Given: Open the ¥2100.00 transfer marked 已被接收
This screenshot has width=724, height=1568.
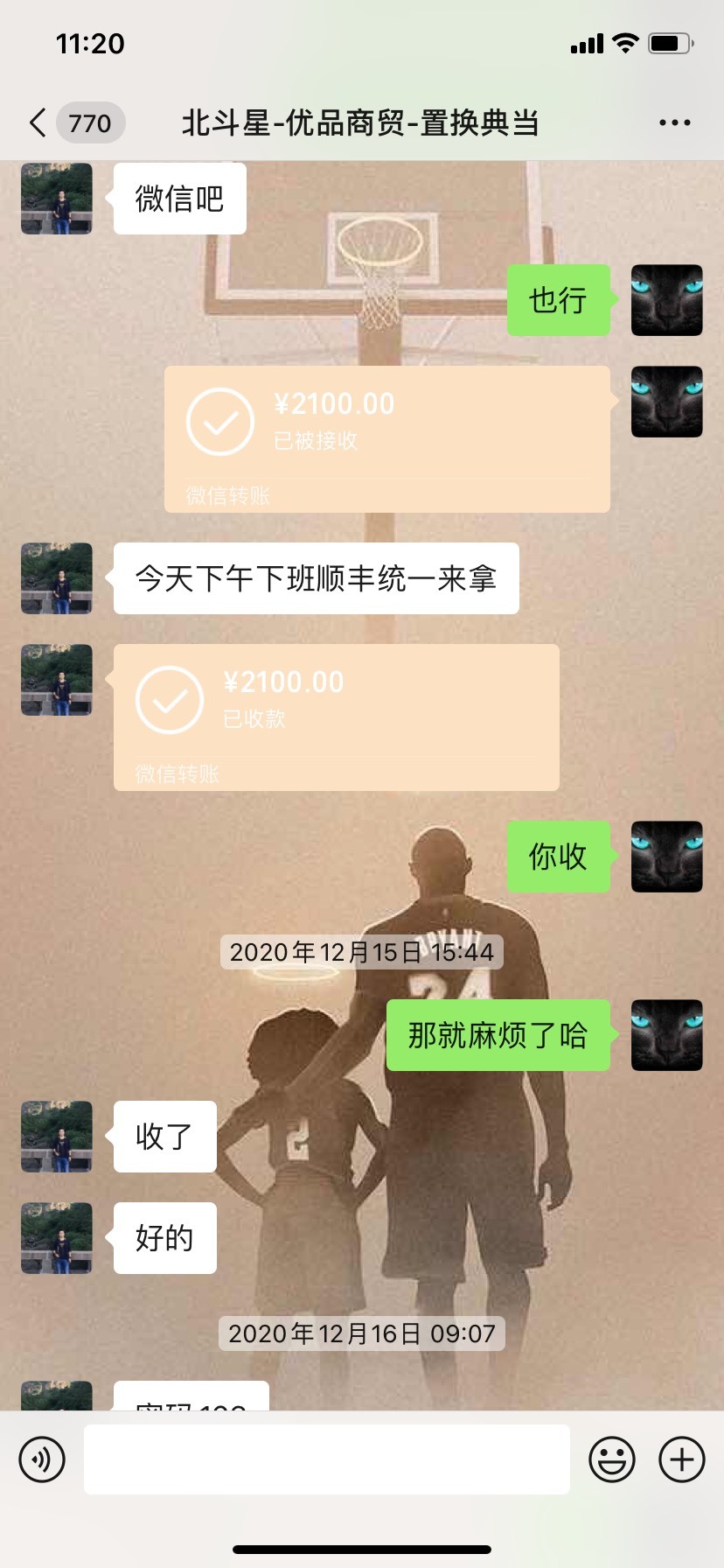Looking at the screenshot, I should pyautogui.click(x=387, y=439).
